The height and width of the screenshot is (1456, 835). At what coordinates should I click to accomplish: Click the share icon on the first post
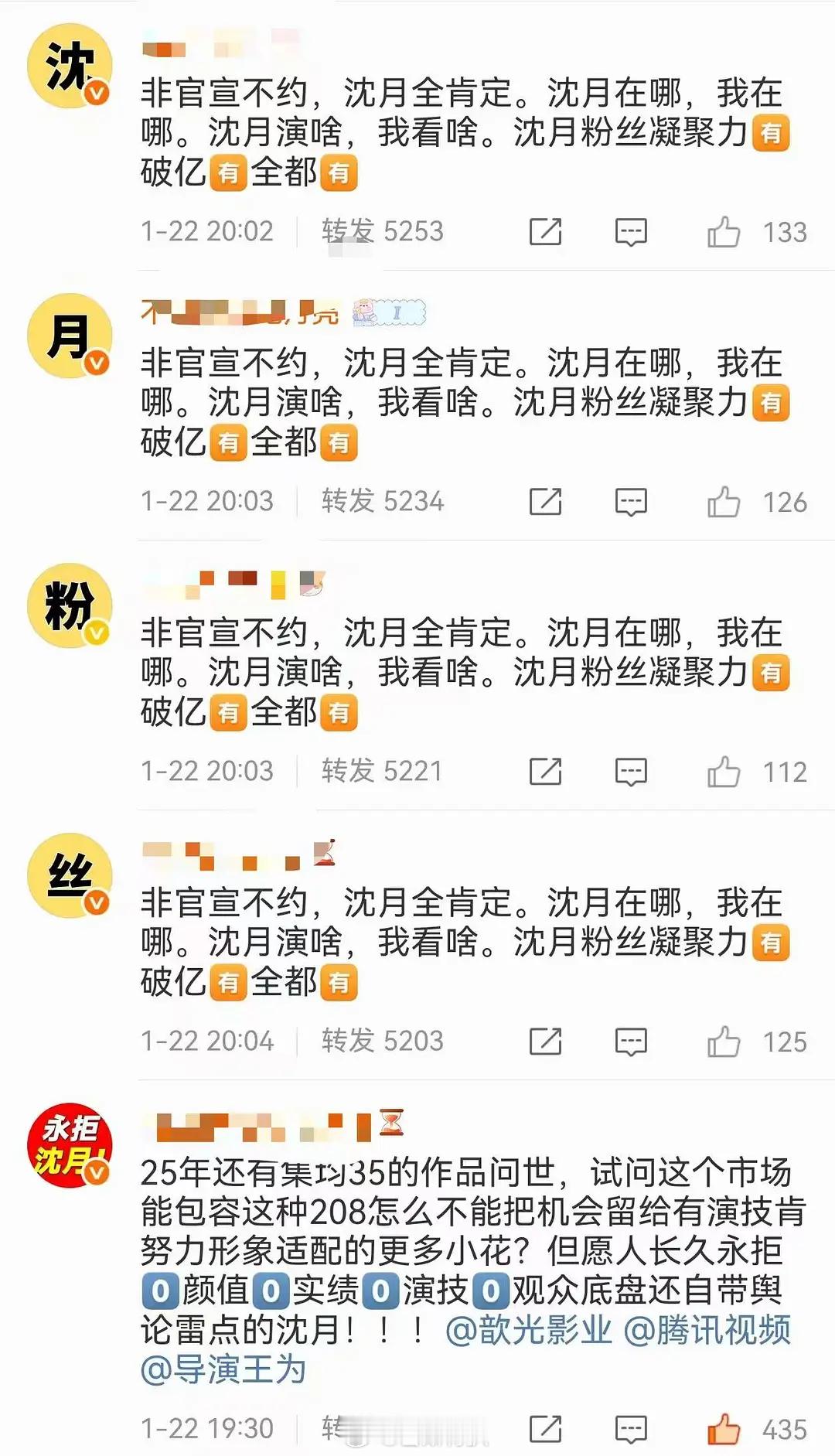pyautogui.click(x=545, y=230)
